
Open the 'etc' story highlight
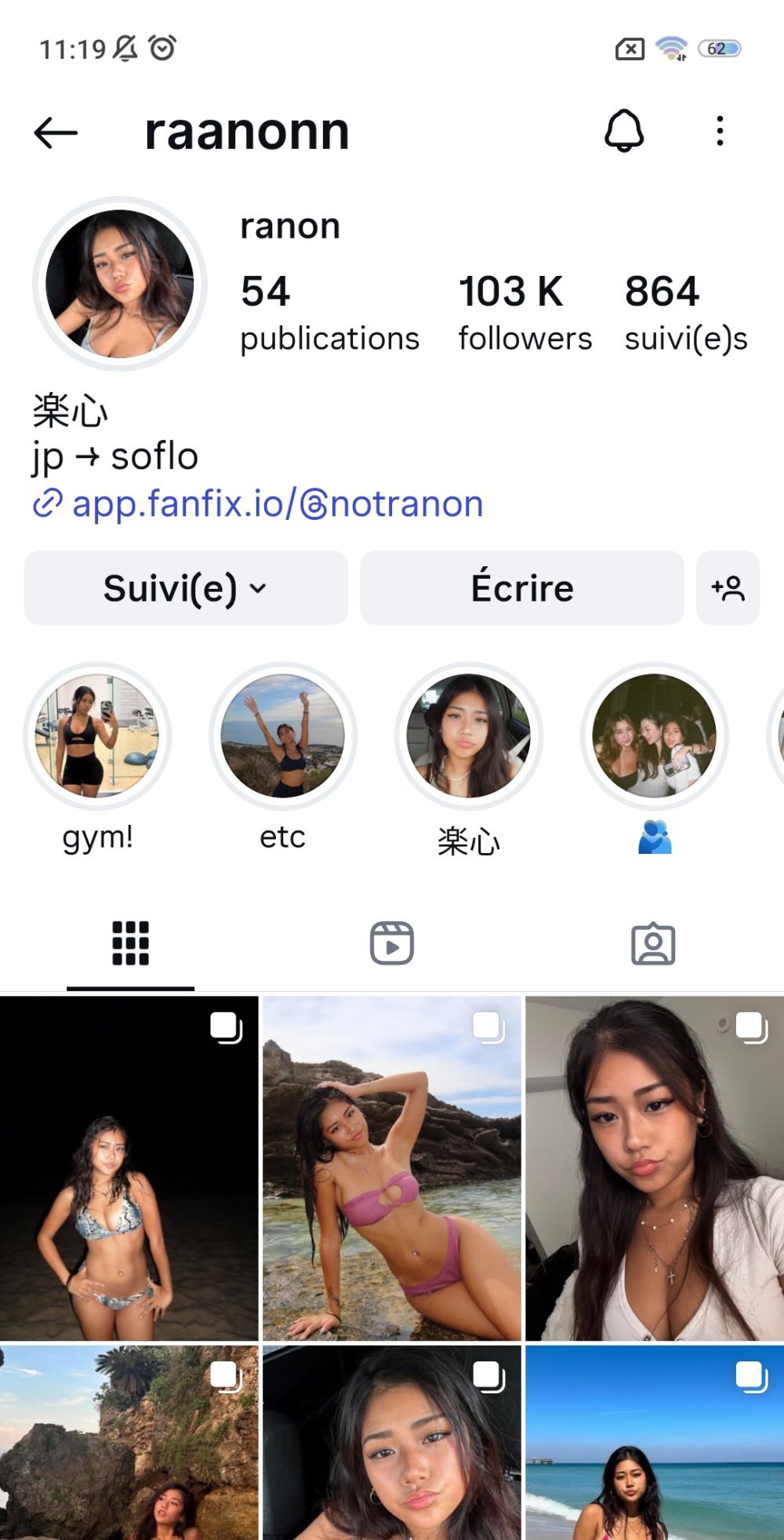(x=282, y=735)
